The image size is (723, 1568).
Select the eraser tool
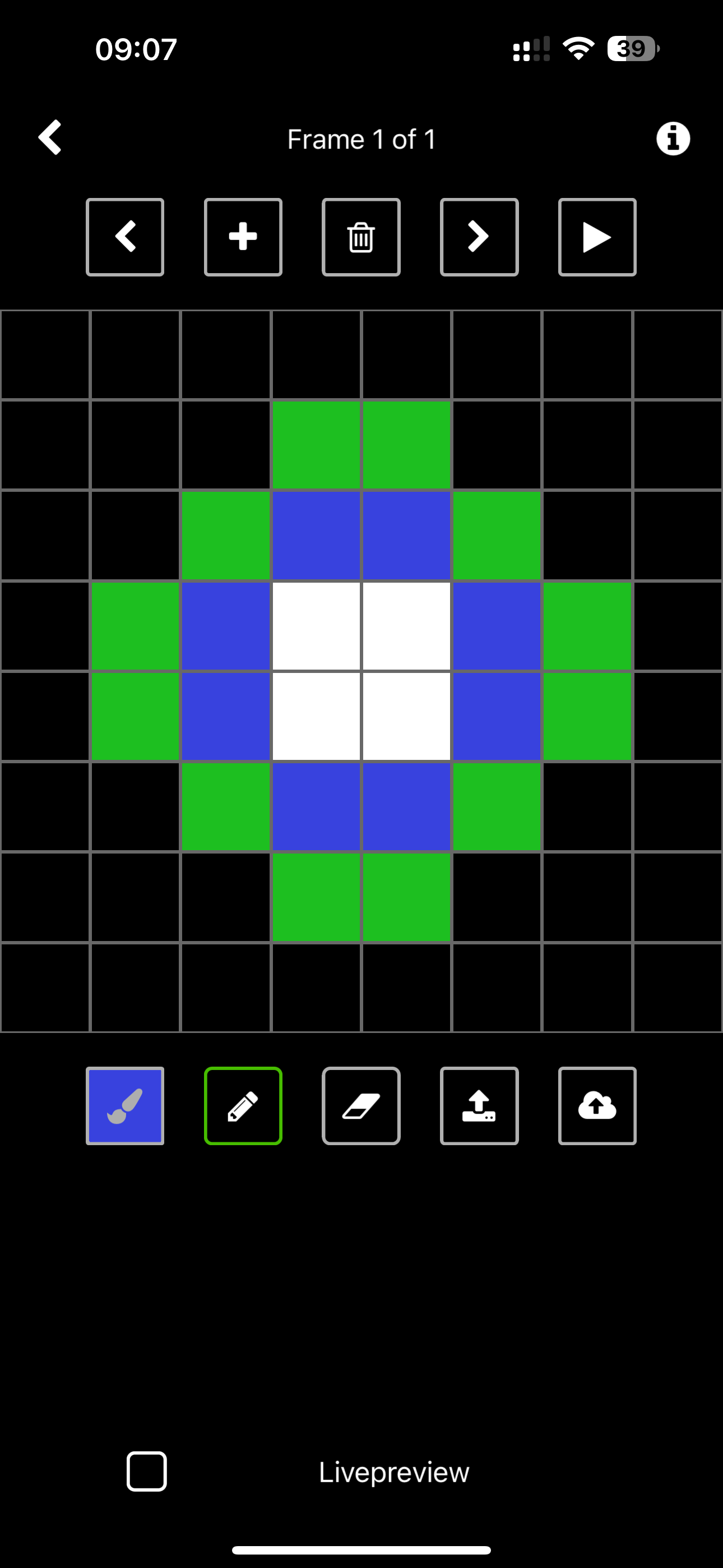(x=361, y=1105)
